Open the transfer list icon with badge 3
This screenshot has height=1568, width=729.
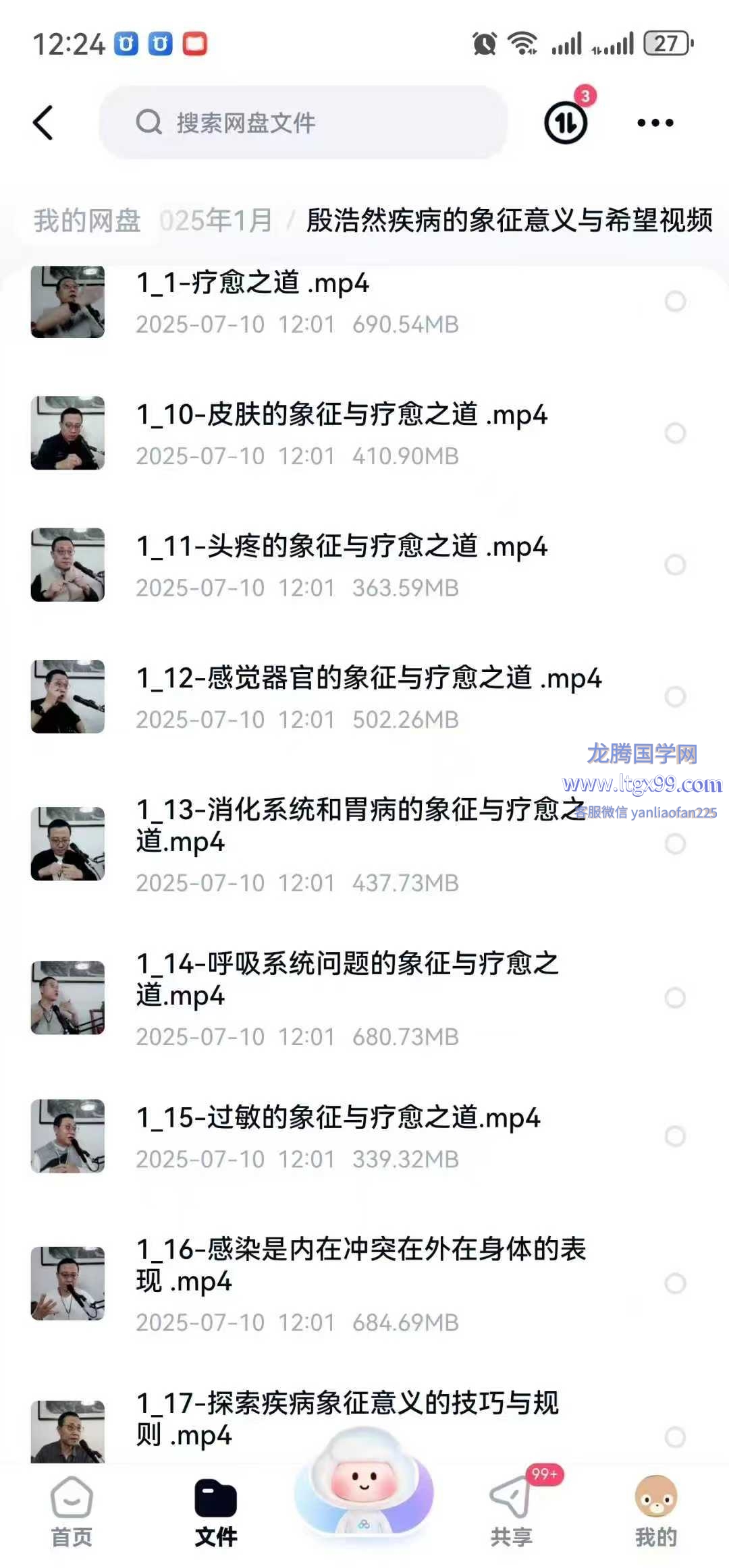pyautogui.click(x=566, y=121)
